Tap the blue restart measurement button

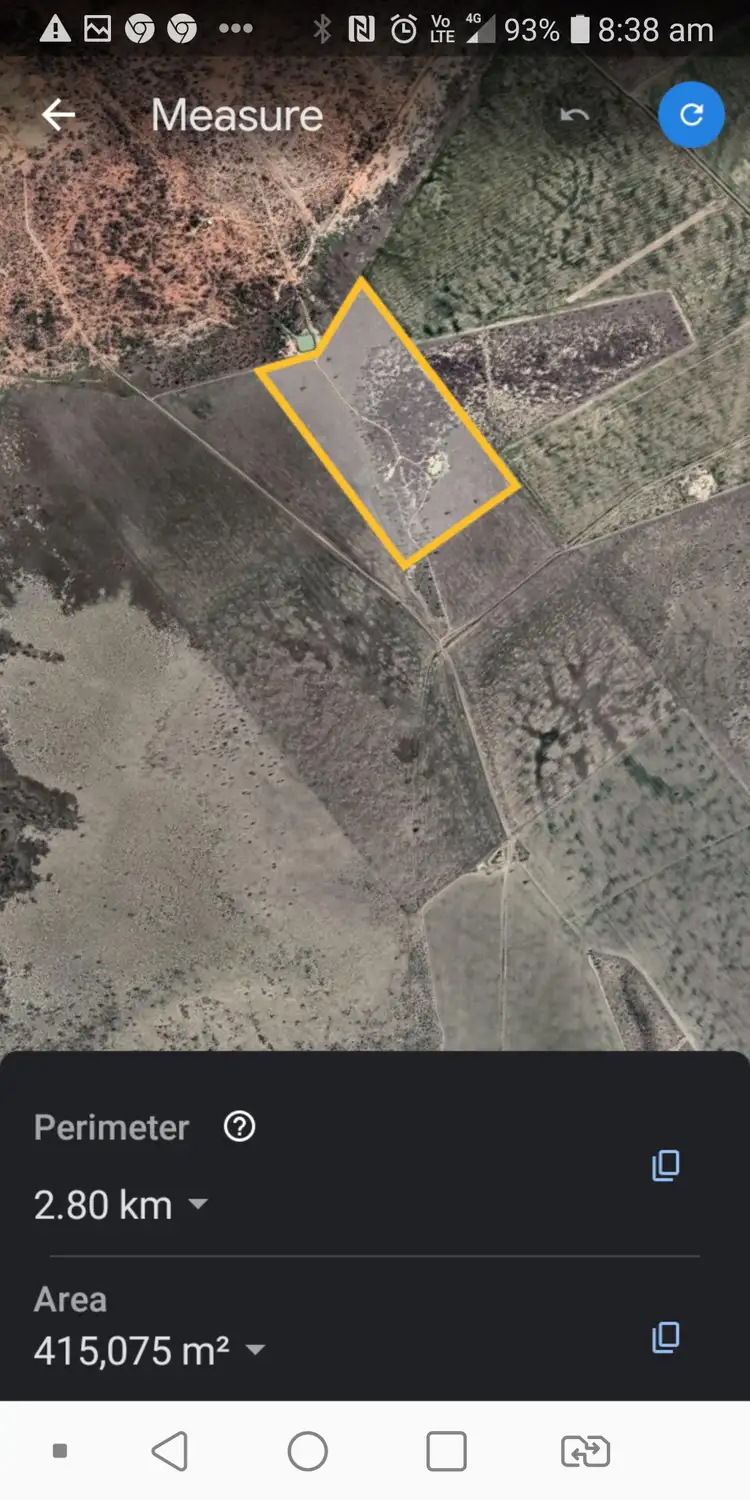point(692,114)
